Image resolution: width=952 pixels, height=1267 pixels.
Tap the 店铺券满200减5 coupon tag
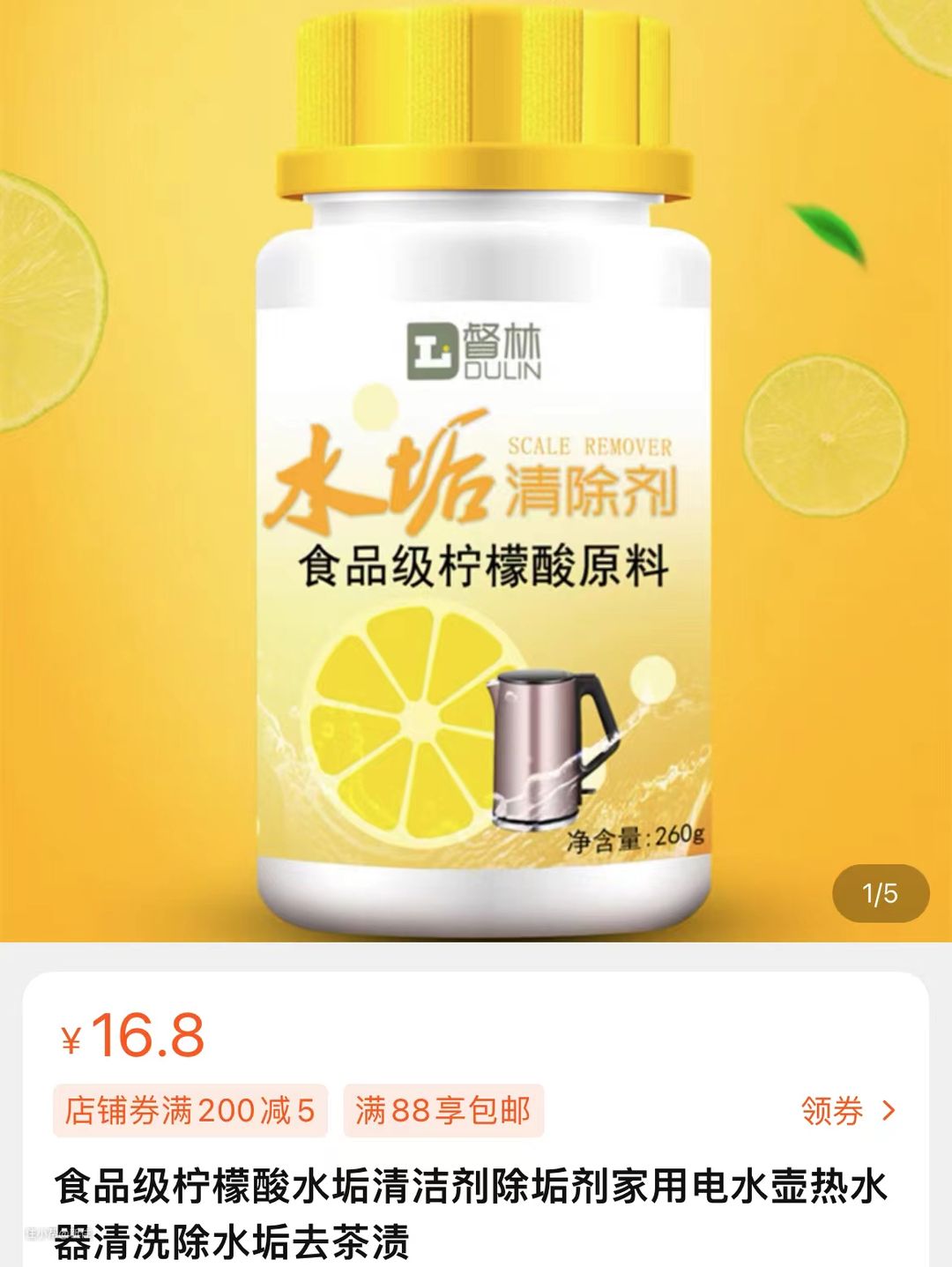point(190,1111)
